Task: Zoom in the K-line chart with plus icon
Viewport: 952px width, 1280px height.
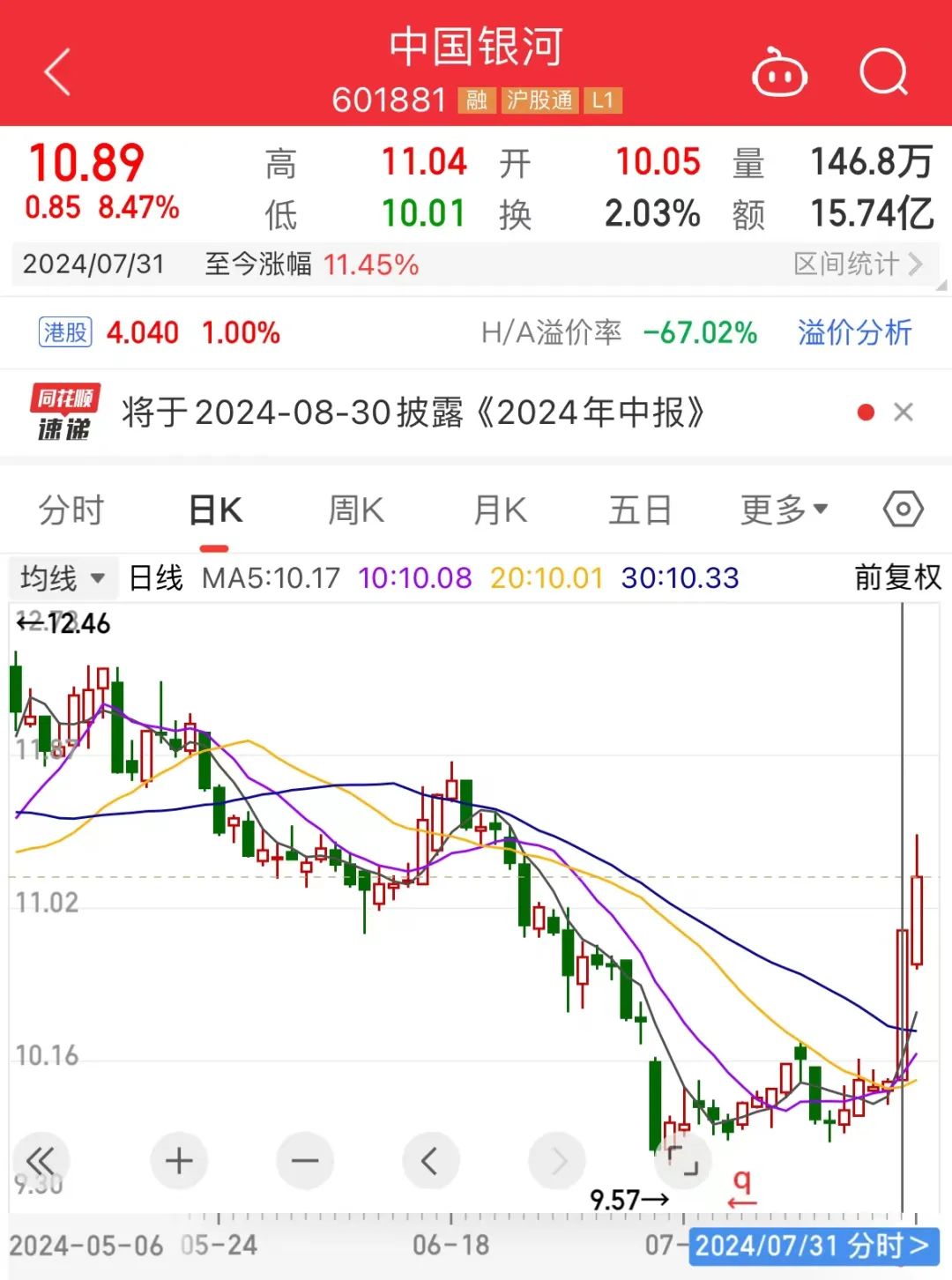Action: pyautogui.click(x=179, y=1161)
